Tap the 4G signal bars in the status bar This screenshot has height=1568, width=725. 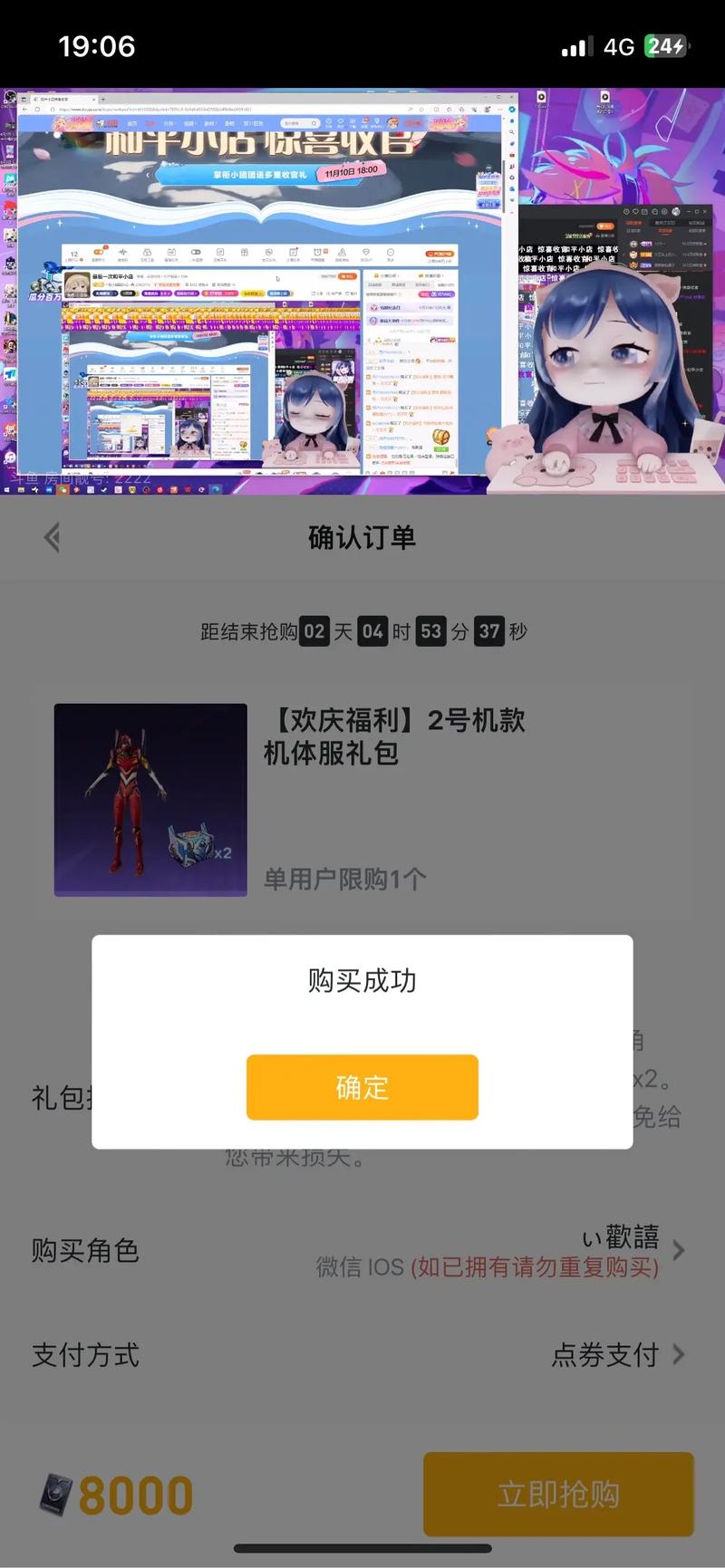point(575,46)
